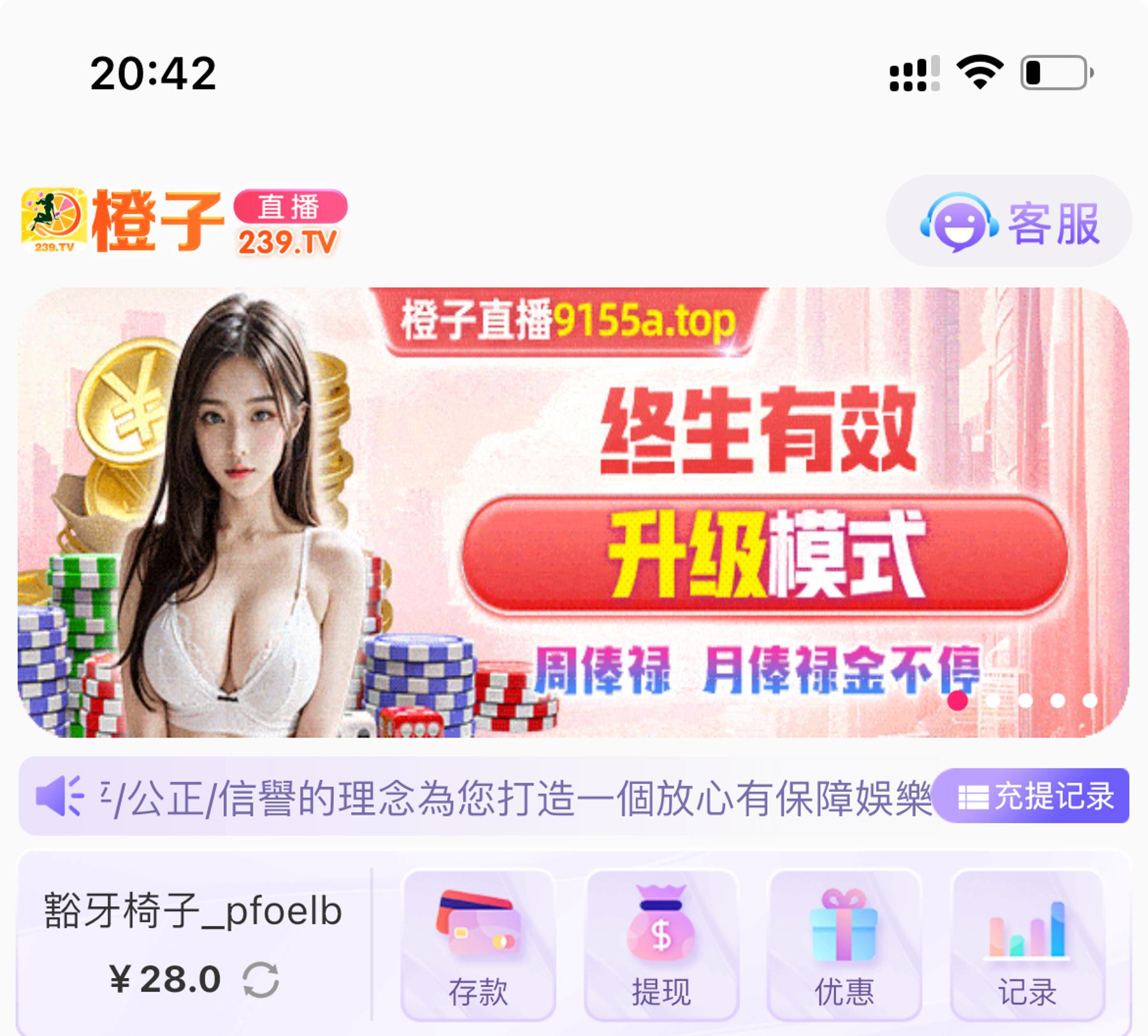Open 客服 customer service chat
This screenshot has width=1148, height=1036.
pos(1009,222)
